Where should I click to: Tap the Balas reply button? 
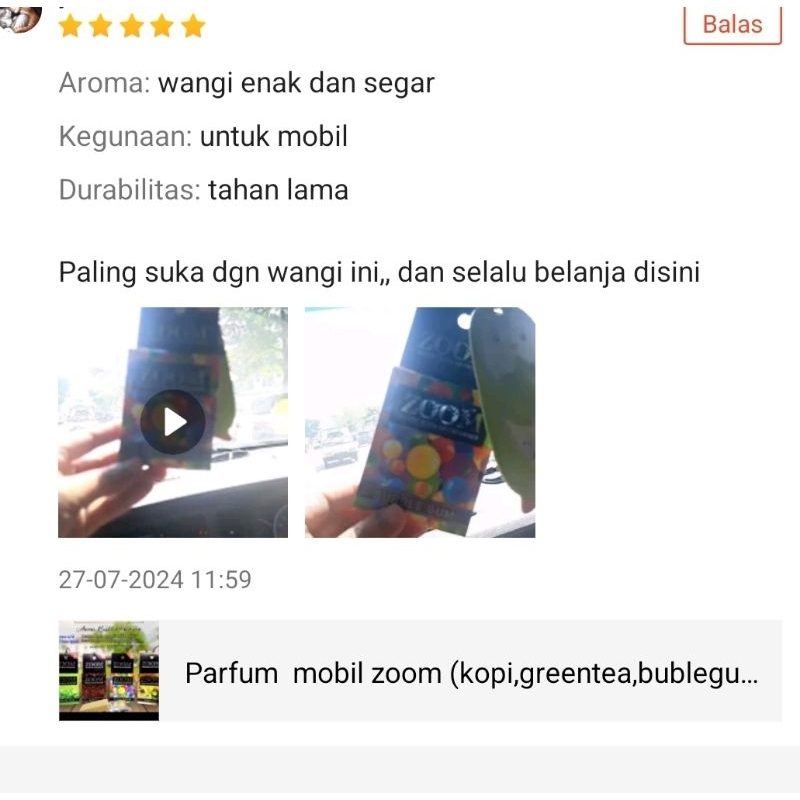tap(732, 24)
